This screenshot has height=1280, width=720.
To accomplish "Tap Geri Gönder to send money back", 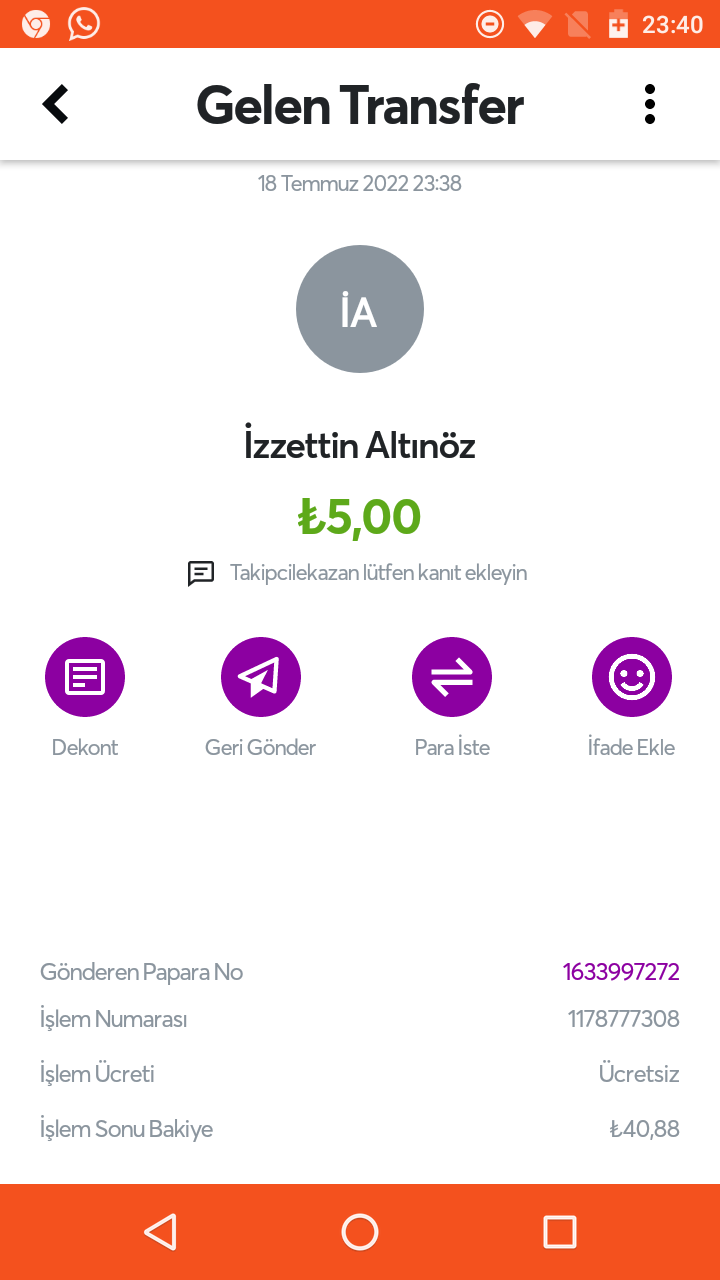I will (261, 677).
